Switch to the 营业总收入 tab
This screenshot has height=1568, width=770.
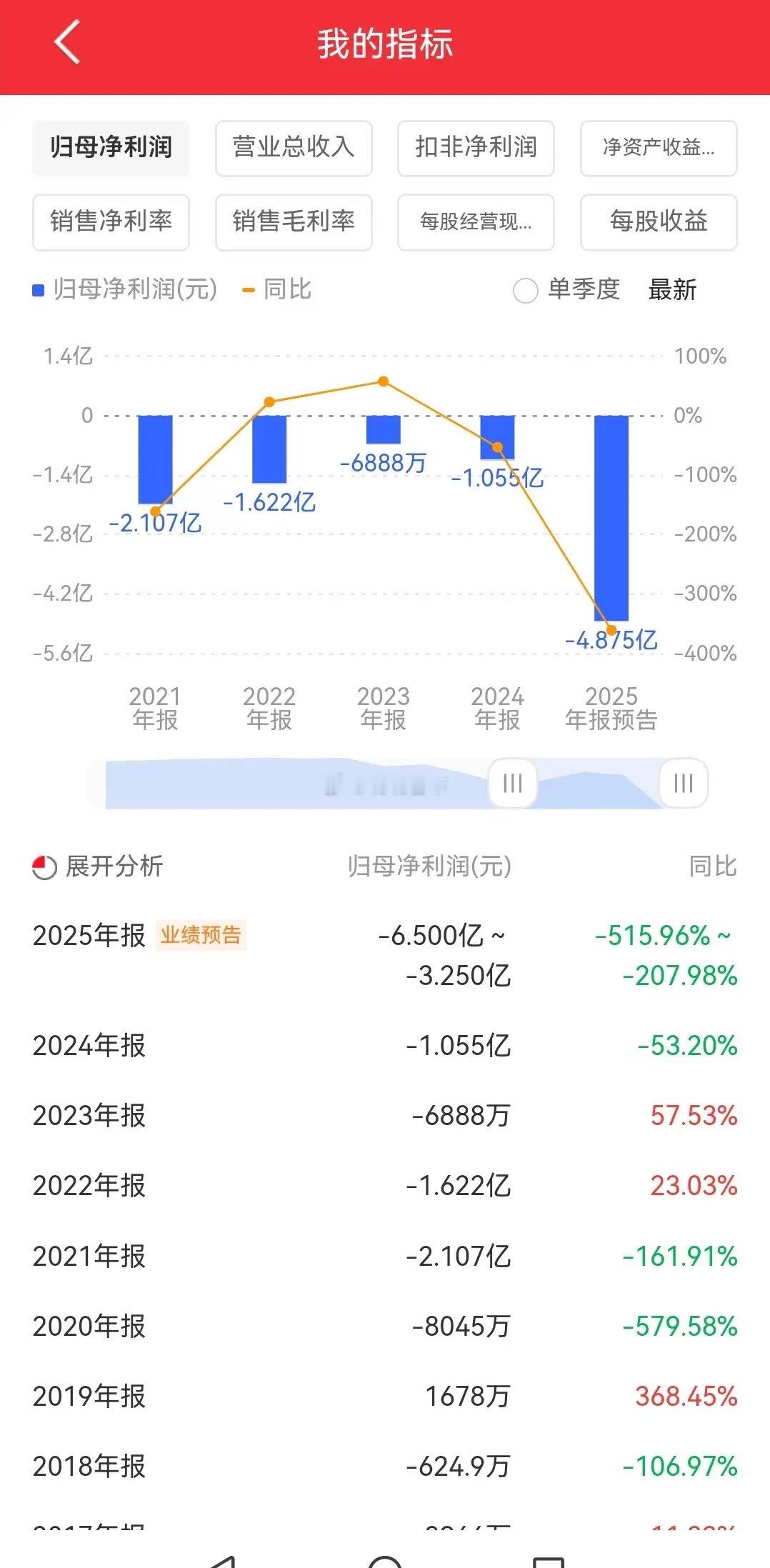coord(293,149)
